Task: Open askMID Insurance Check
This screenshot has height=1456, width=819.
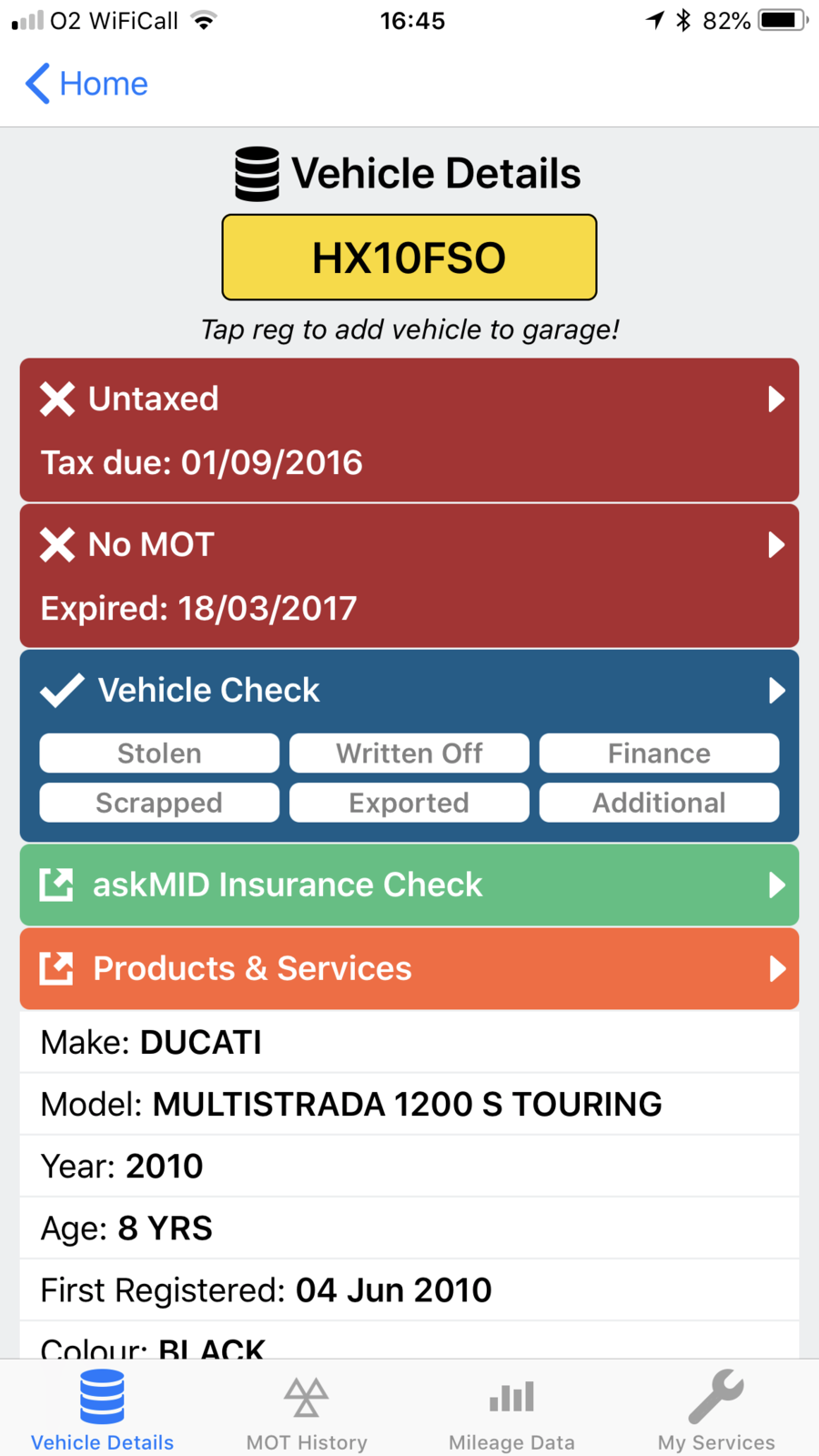Action: [409, 885]
